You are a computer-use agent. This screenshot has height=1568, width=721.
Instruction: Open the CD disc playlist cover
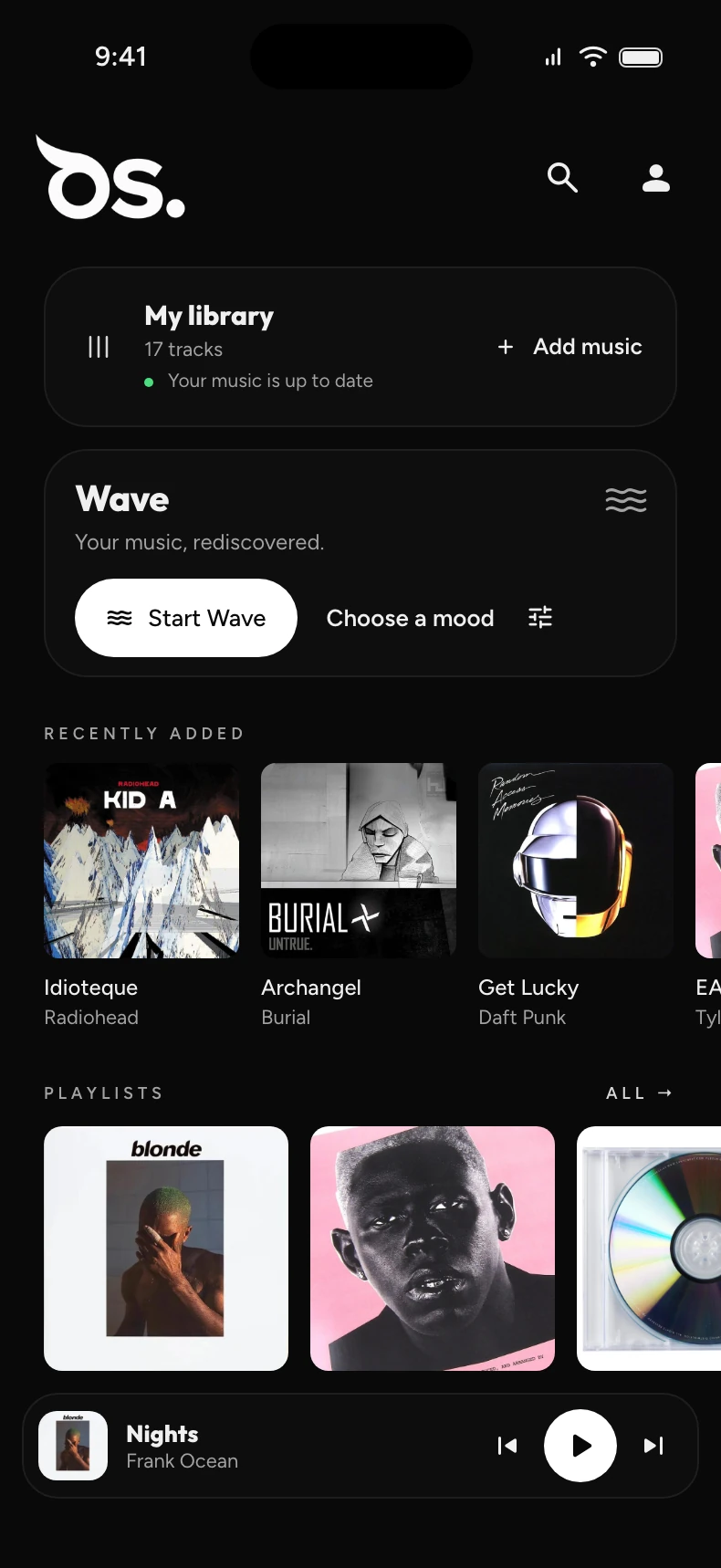pos(649,1249)
